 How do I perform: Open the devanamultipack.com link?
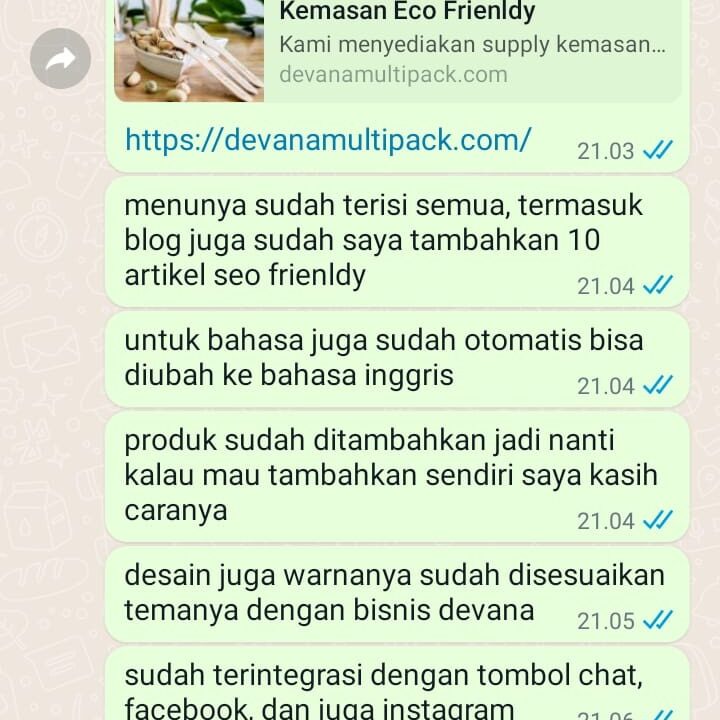tap(328, 140)
